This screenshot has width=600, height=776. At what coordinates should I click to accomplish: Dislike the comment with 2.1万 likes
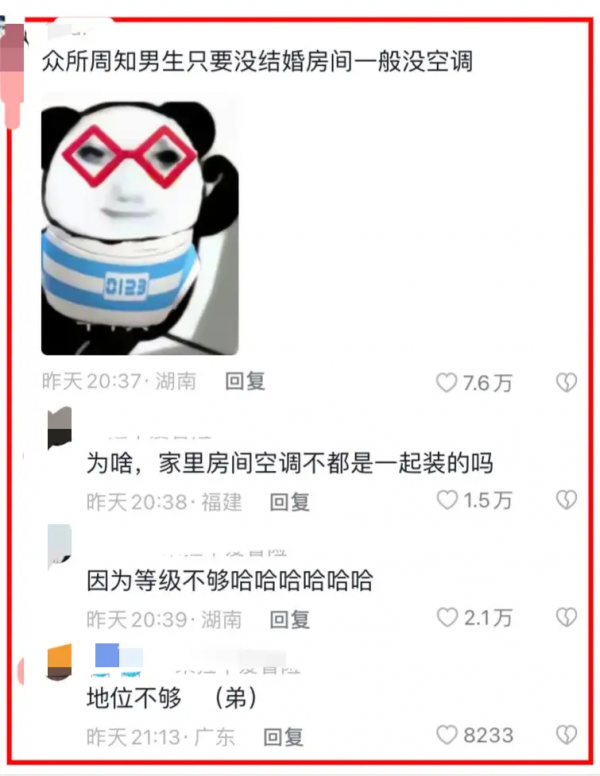click(566, 618)
